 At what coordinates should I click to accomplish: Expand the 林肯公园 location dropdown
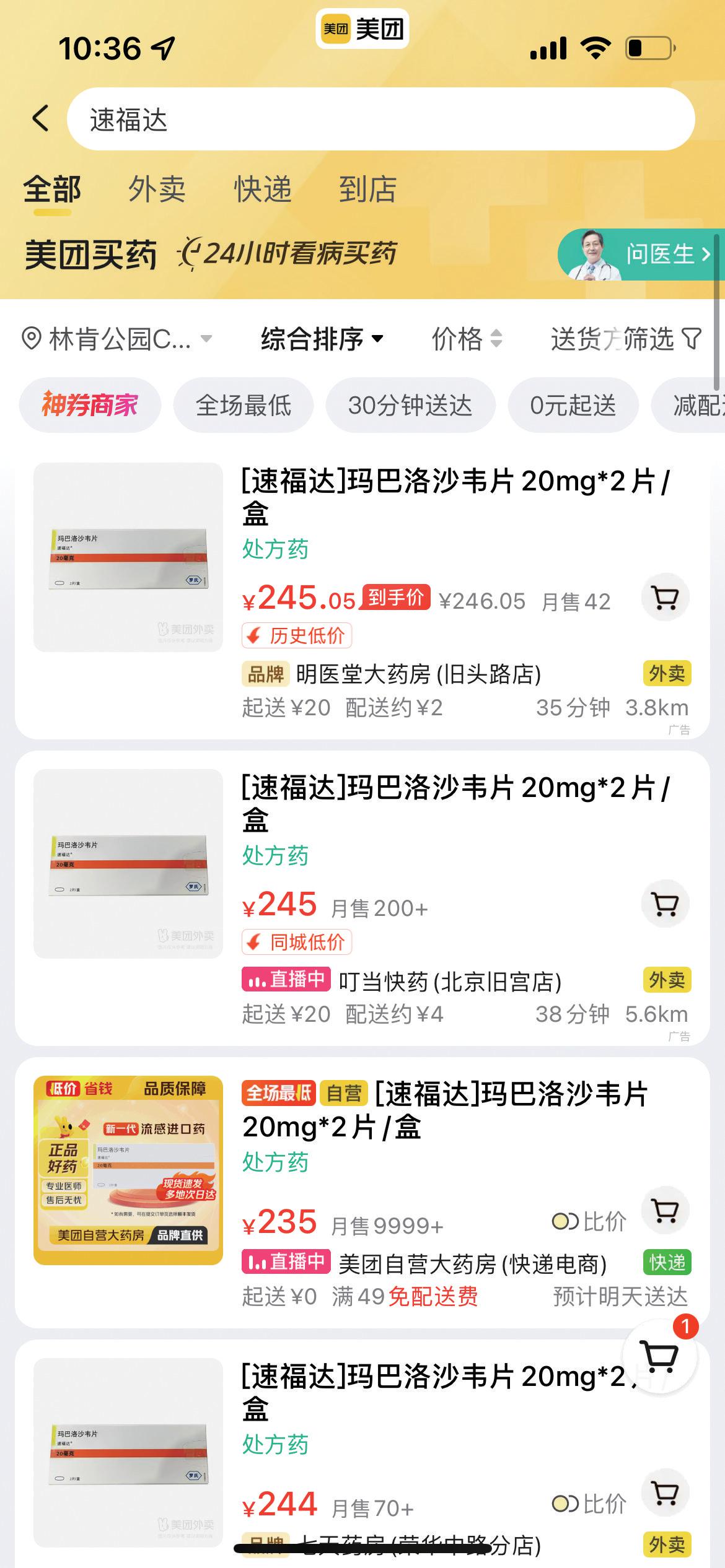[118, 339]
